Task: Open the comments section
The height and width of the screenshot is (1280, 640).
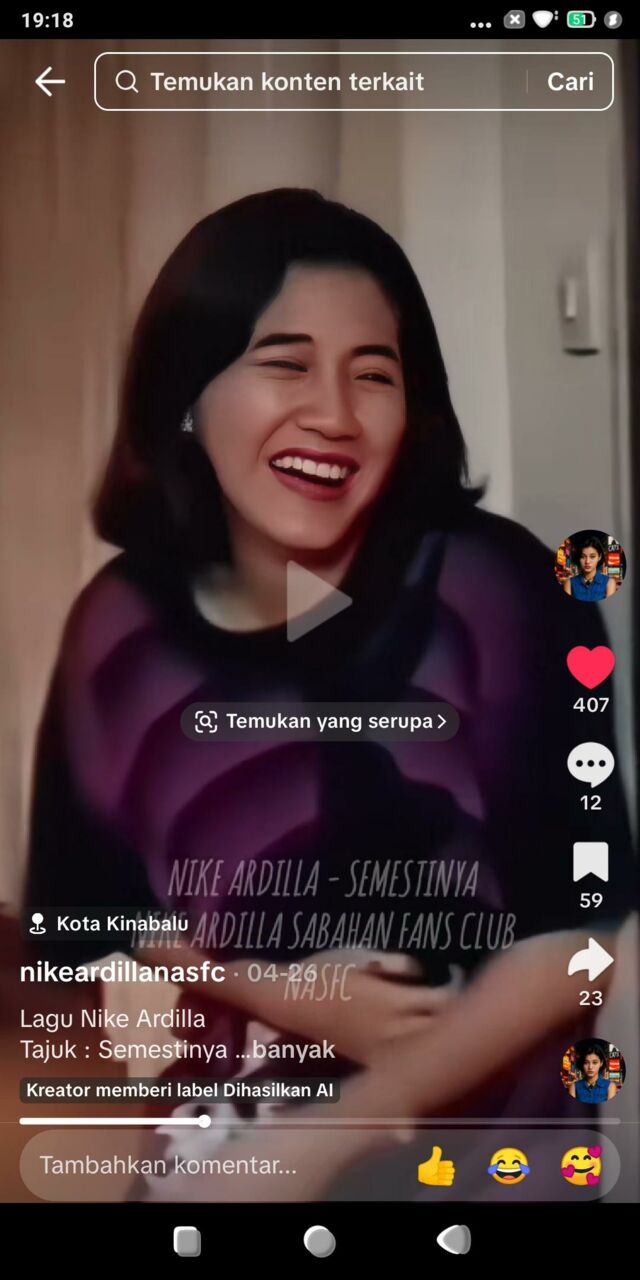Action: (590, 766)
